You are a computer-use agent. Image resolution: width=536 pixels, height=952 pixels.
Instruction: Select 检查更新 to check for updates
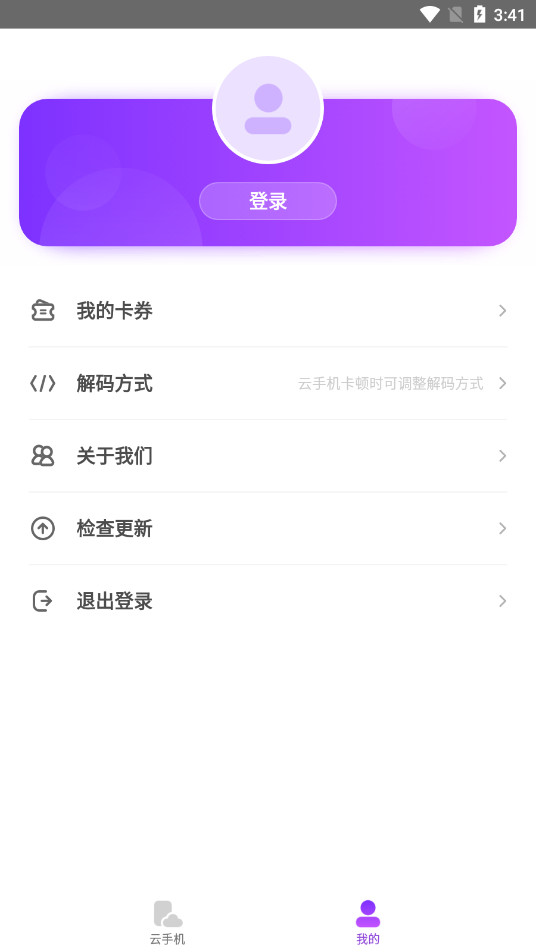[268, 528]
